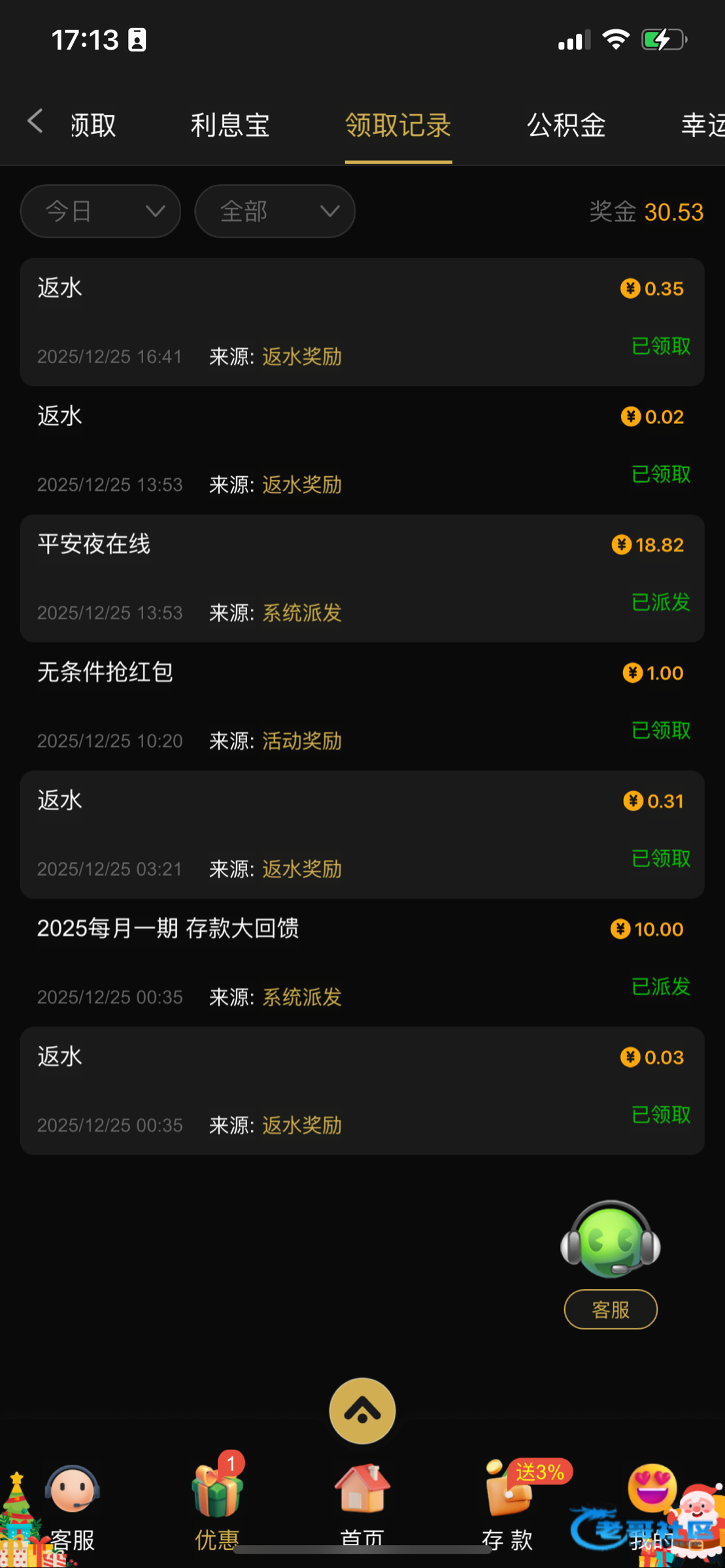Open the 全部 type filter dropdown
This screenshot has width=725, height=1568.
pos(275,211)
